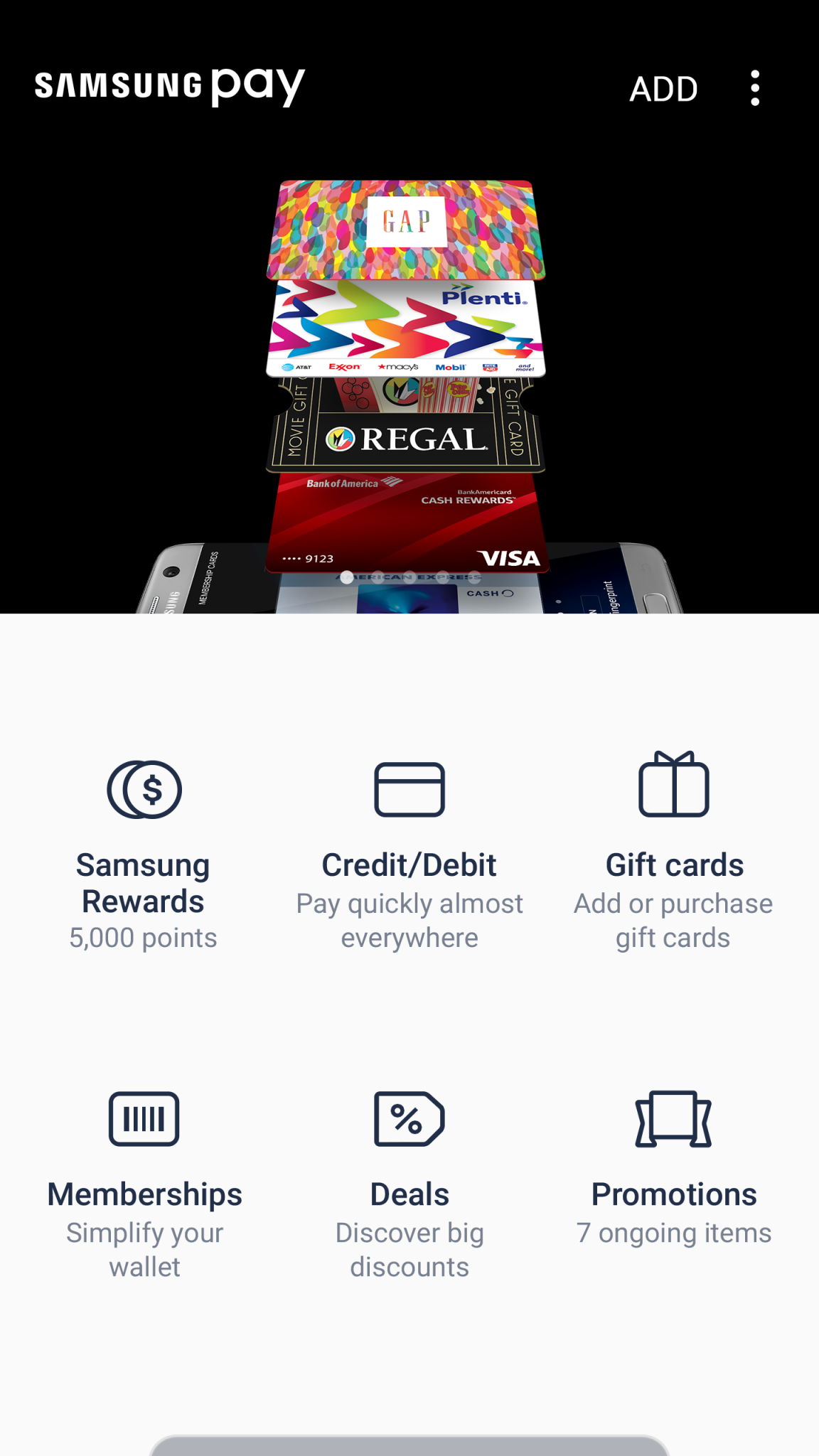The height and width of the screenshot is (1456, 819).
Task: Select Credit/Debit cards
Action: coord(409,855)
